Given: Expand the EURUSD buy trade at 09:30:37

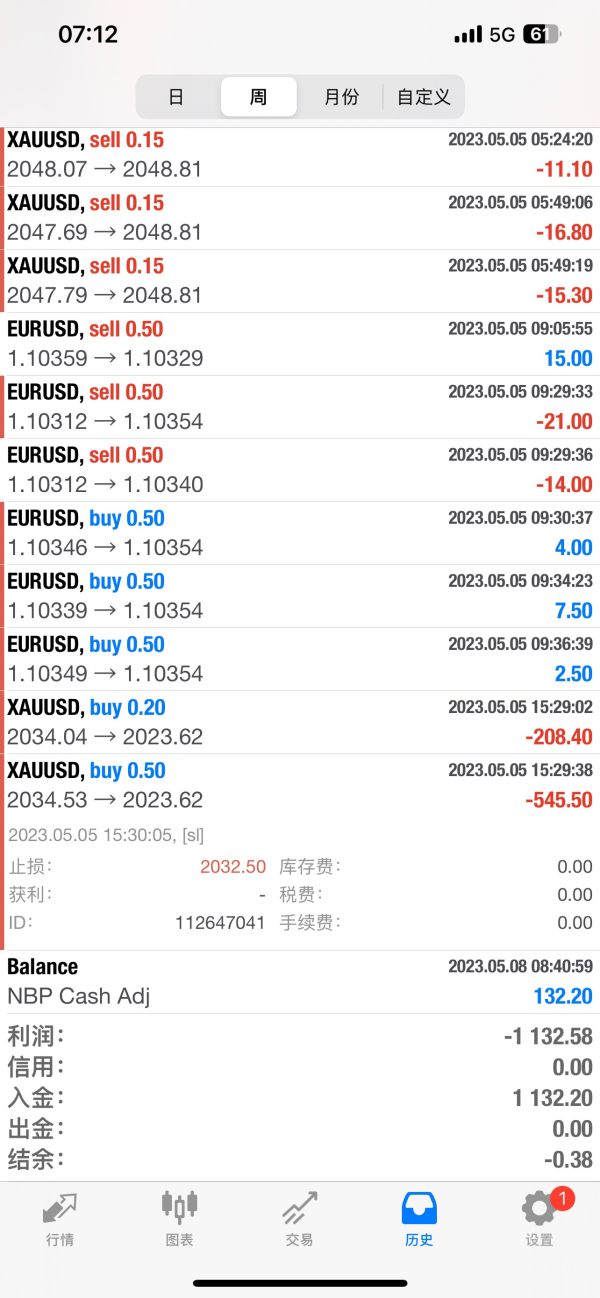Looking at the screenshot, I should 300,533.
